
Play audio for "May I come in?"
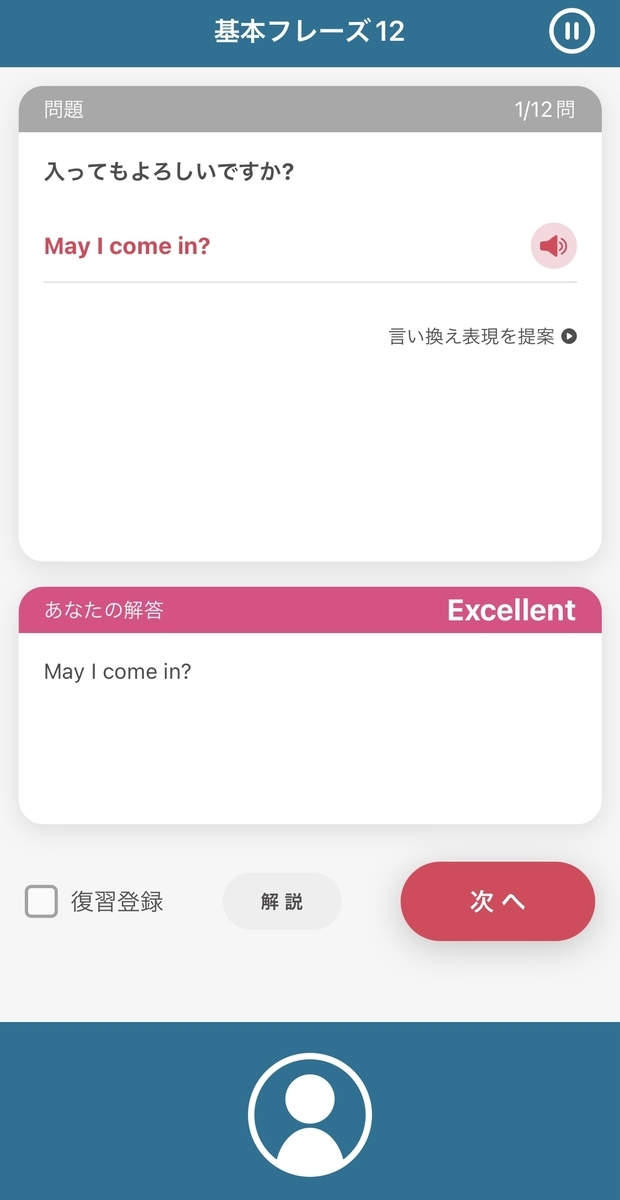553,246
